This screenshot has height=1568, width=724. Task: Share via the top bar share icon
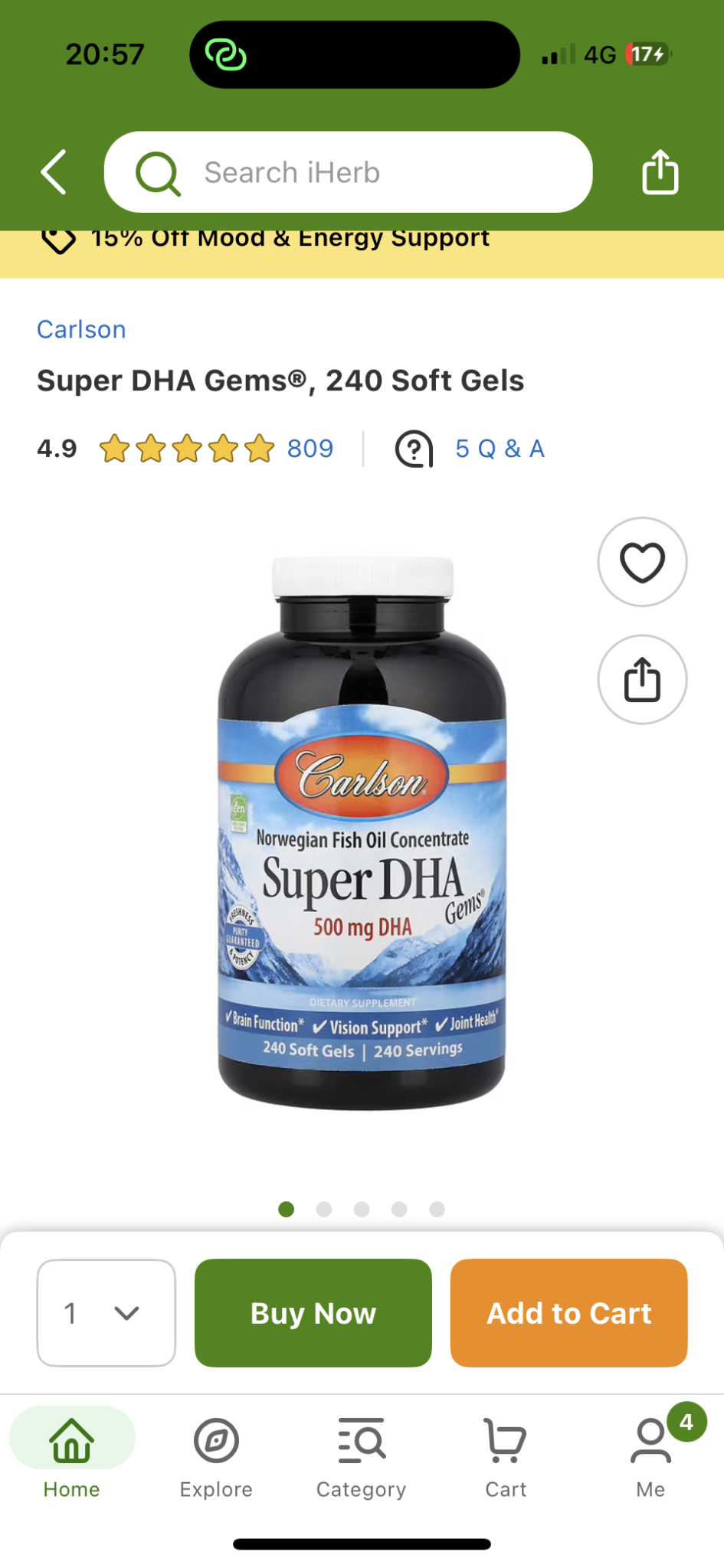pos(660,172)
